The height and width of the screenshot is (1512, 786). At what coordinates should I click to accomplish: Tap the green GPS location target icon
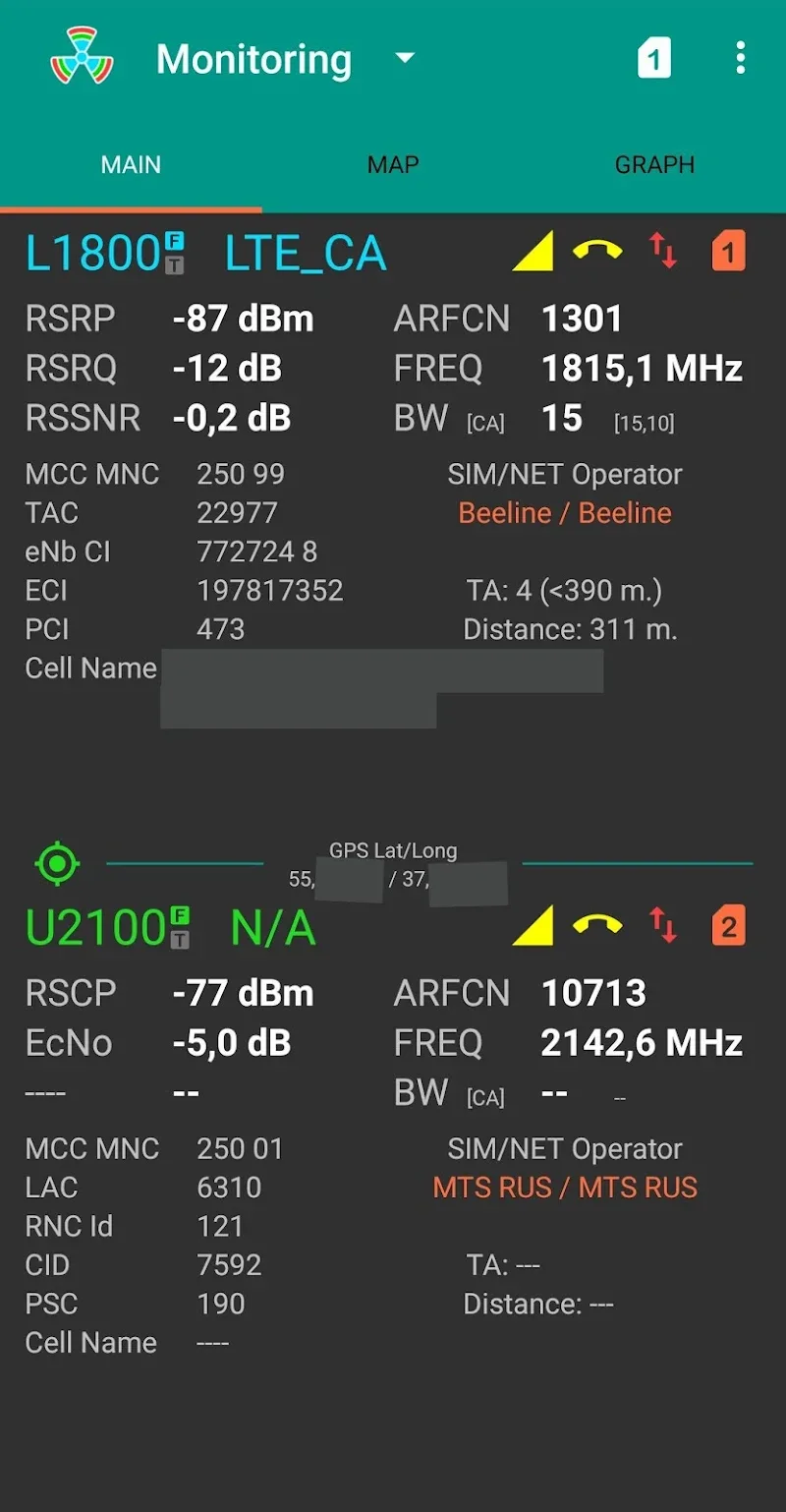coord(57,864)
